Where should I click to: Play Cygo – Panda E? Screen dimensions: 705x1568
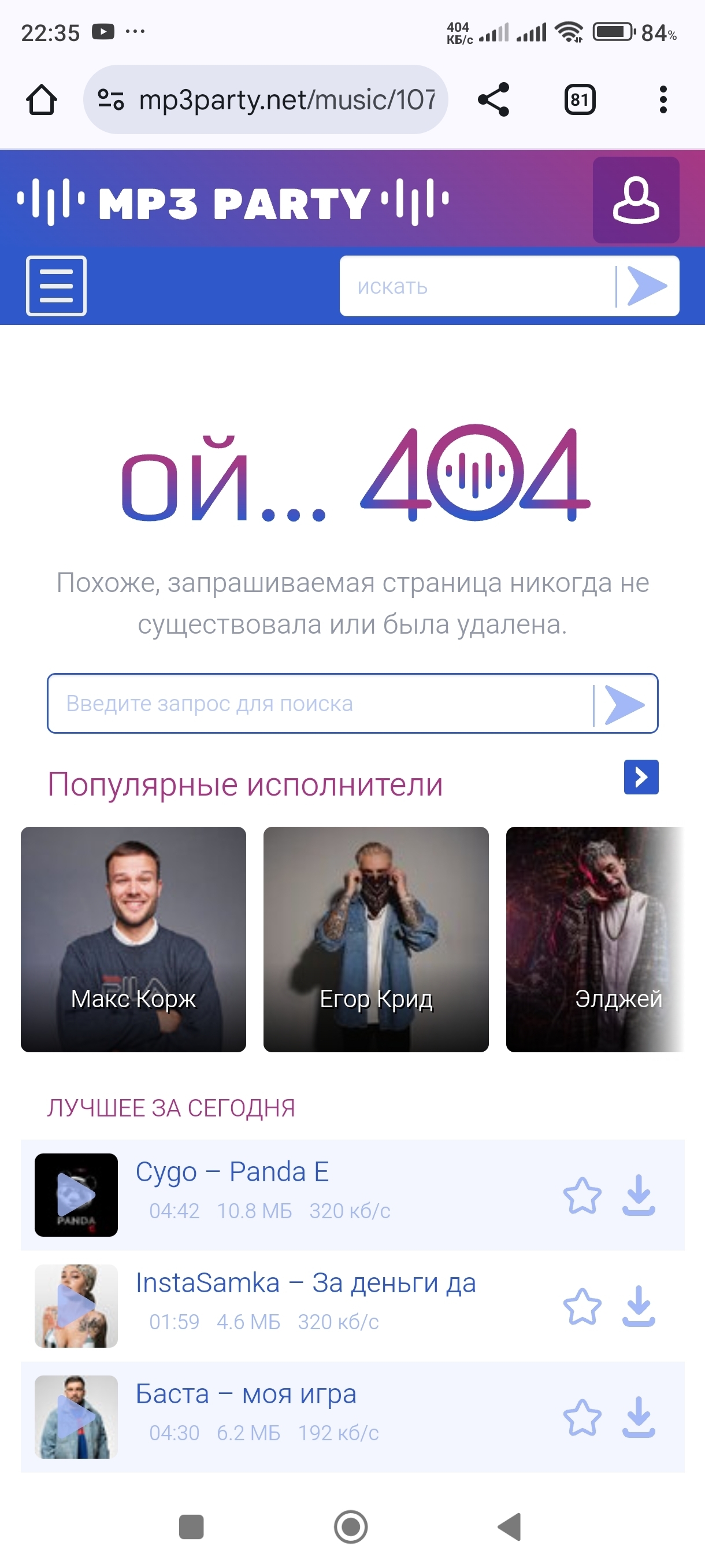76,1195
